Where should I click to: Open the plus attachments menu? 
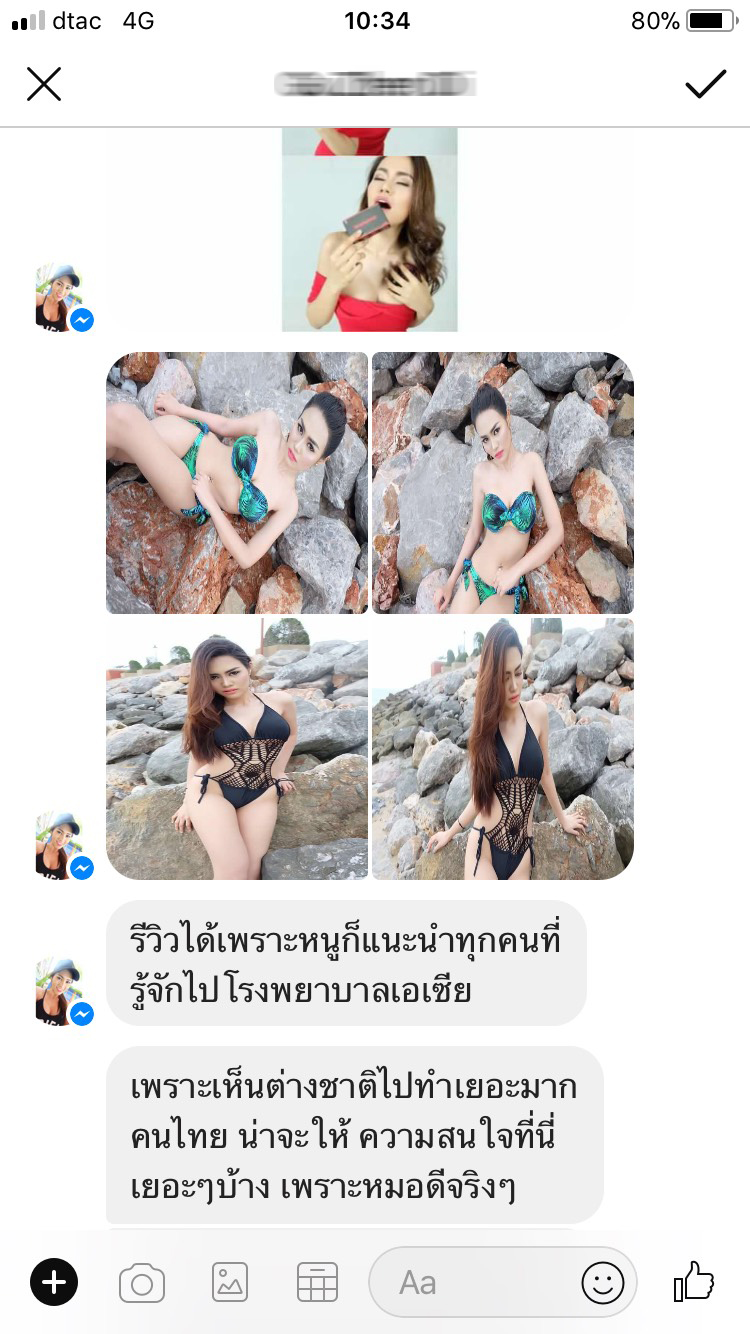(54, 1281)
